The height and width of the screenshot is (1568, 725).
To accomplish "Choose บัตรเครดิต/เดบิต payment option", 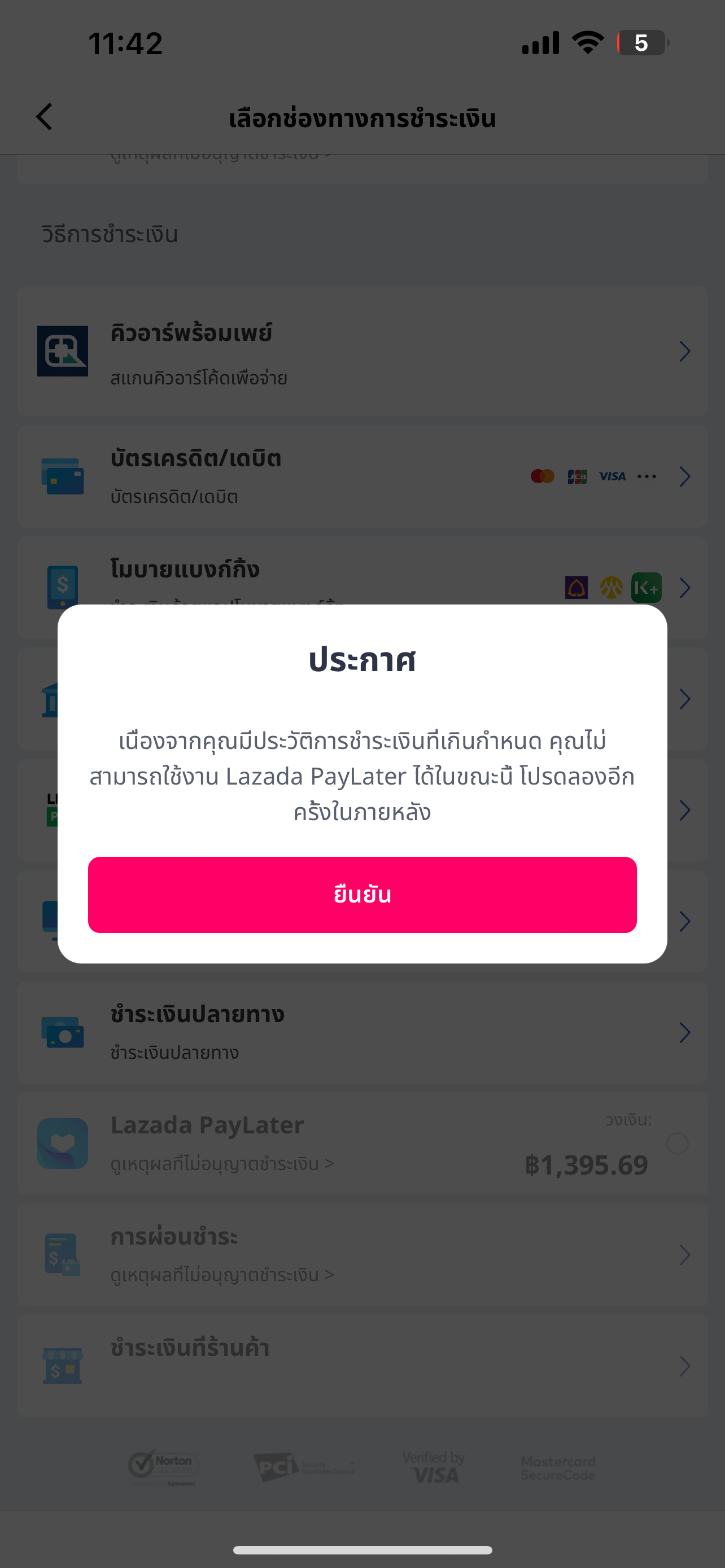I will (362, 476).
